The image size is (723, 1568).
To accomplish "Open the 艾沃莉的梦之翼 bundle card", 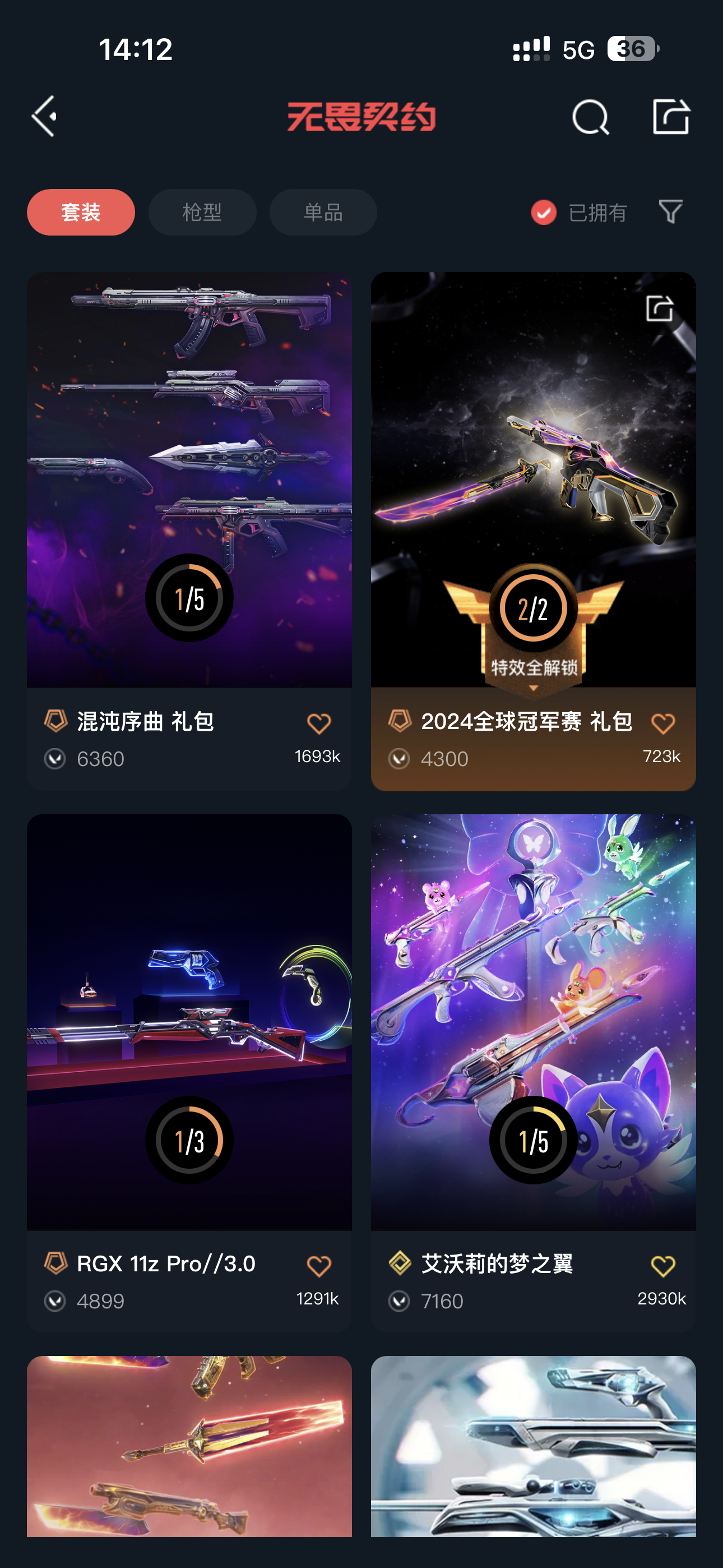I will click(533, 1073).
